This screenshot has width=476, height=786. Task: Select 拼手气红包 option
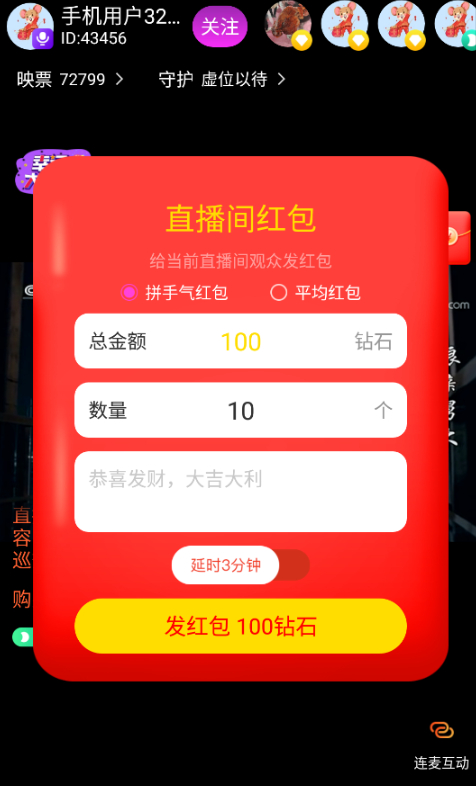coord(174,292)
